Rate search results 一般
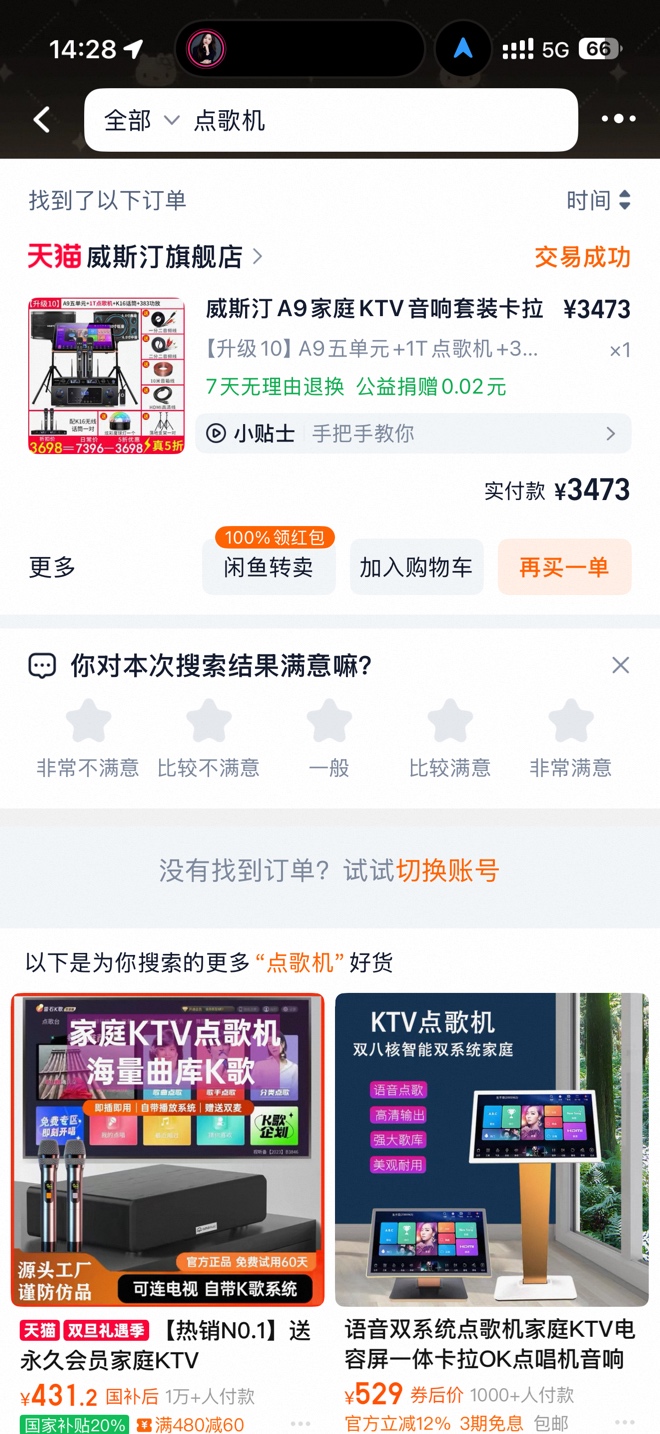The image size is (660, 1434). pyautogui.click(x=329, y=737)
